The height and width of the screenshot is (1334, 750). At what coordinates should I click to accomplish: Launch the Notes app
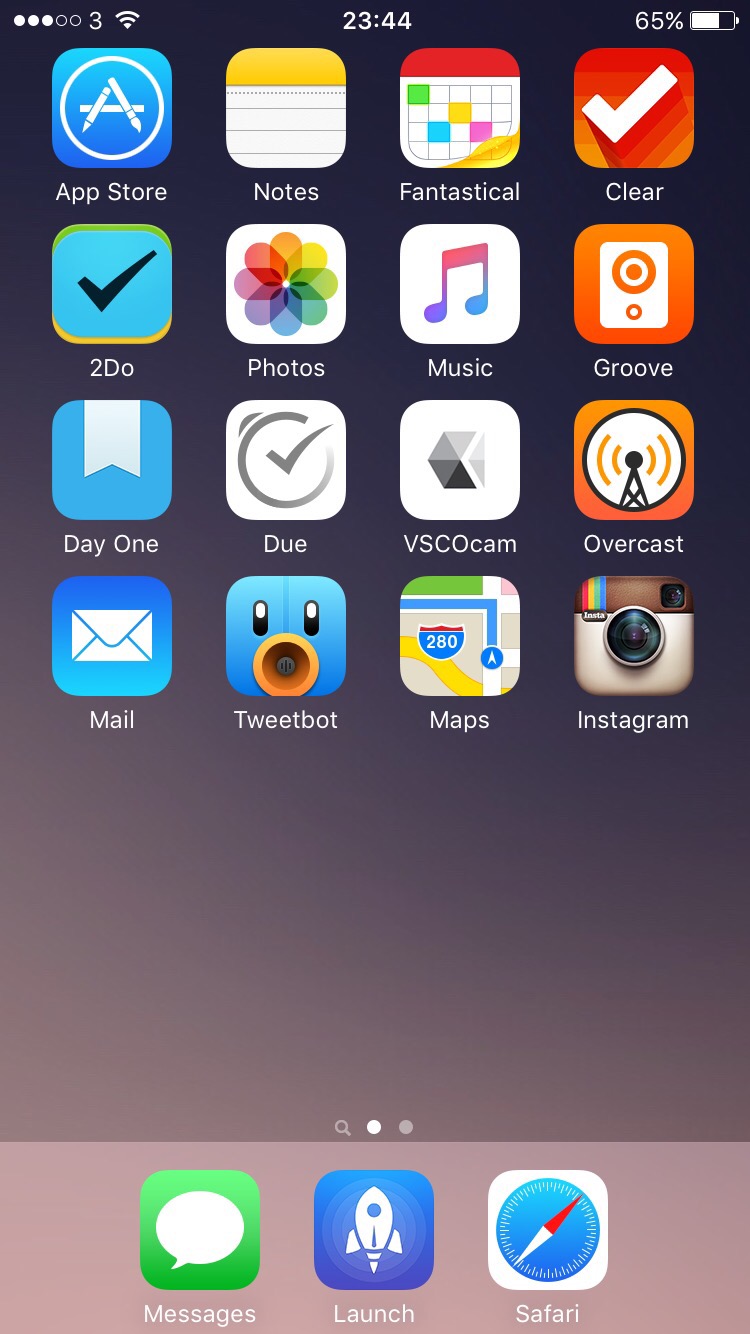pos(286,108)
